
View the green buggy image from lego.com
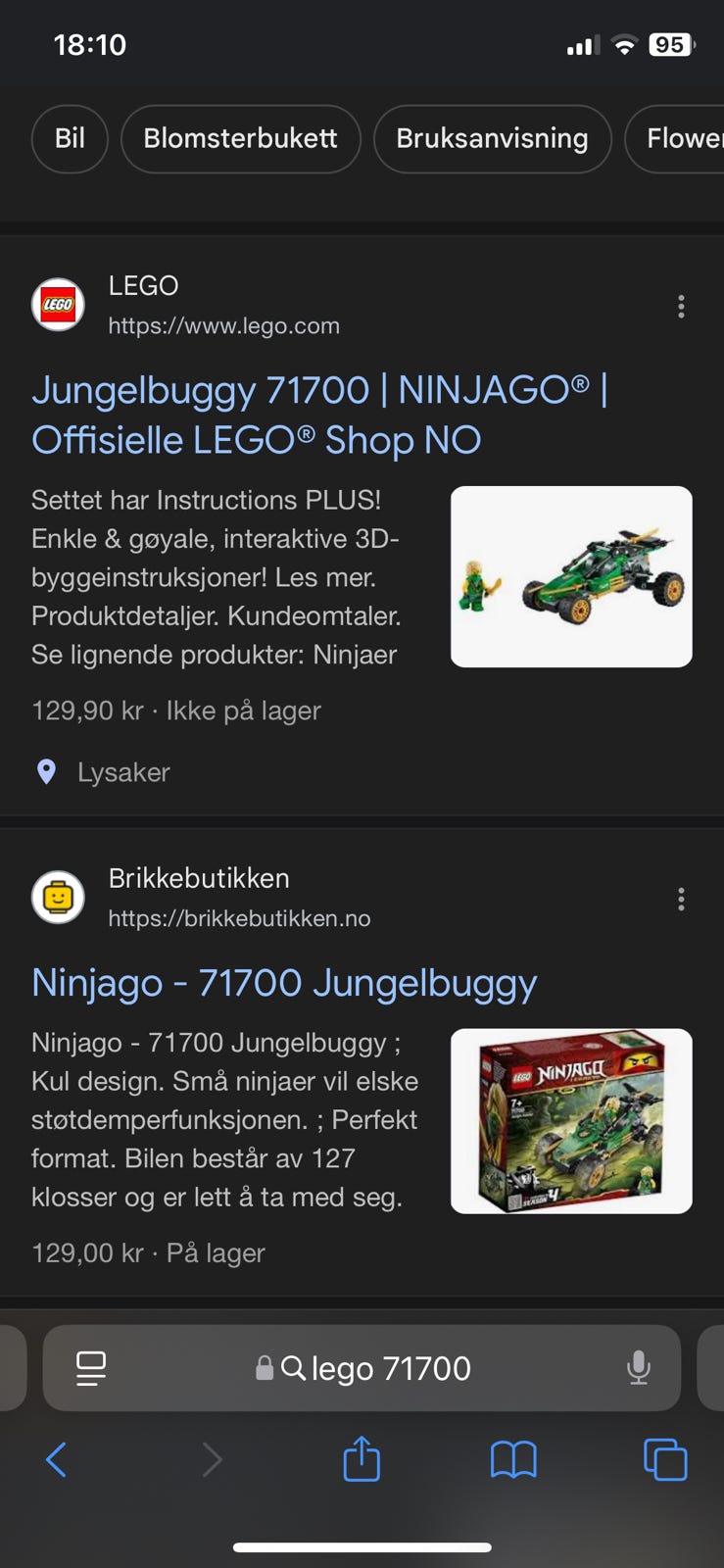[571, 576]
